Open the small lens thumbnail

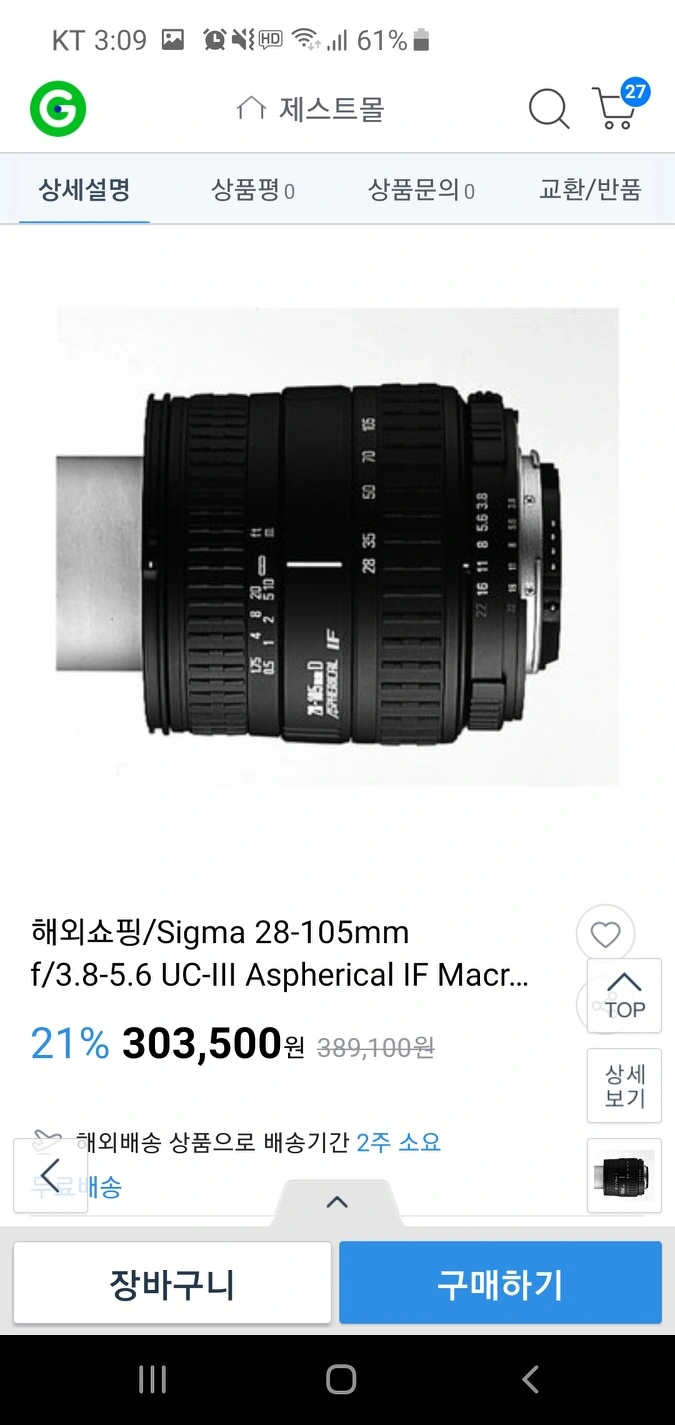tap(624, 1176)
